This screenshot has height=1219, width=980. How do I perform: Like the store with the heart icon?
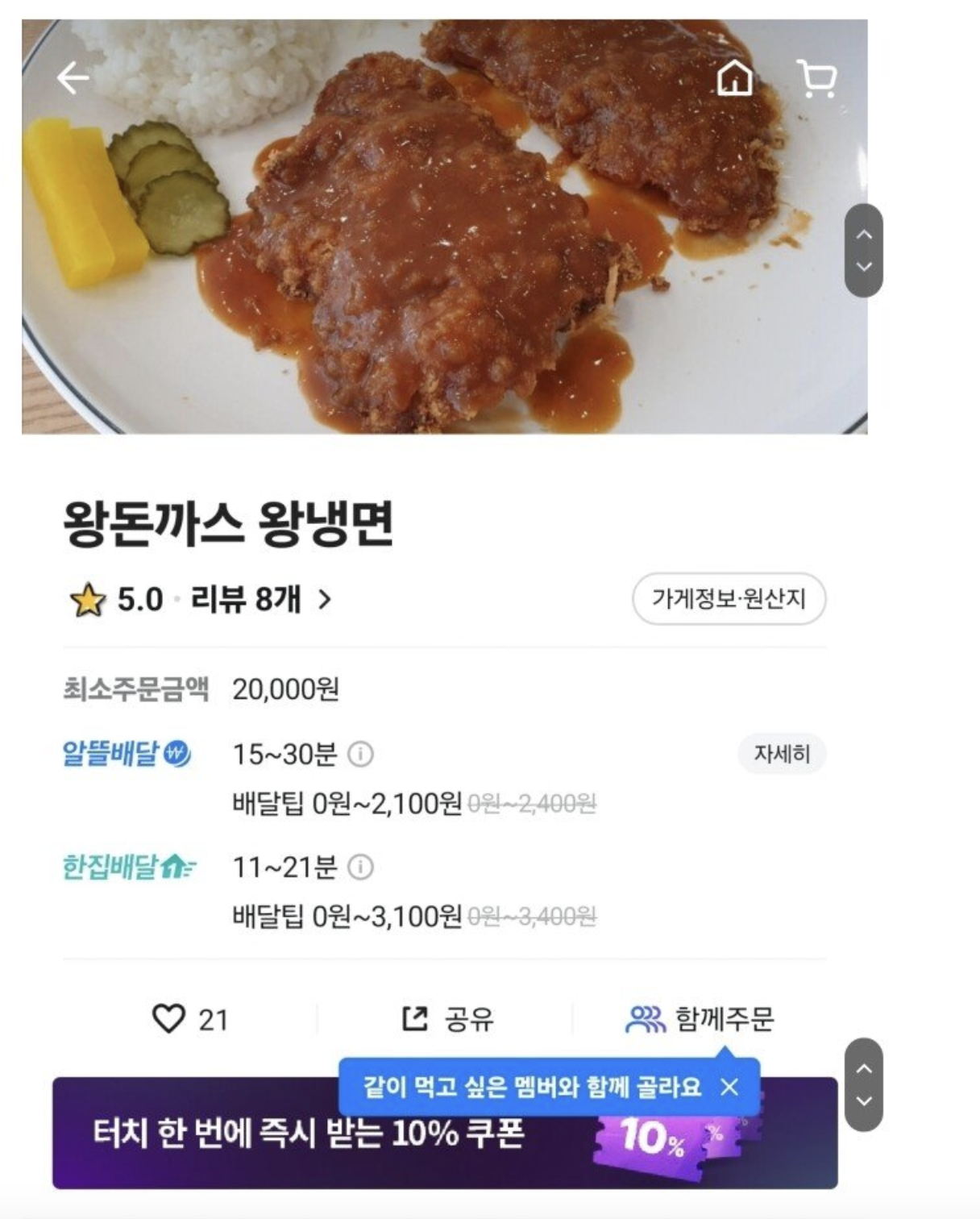coord(169,1019)
